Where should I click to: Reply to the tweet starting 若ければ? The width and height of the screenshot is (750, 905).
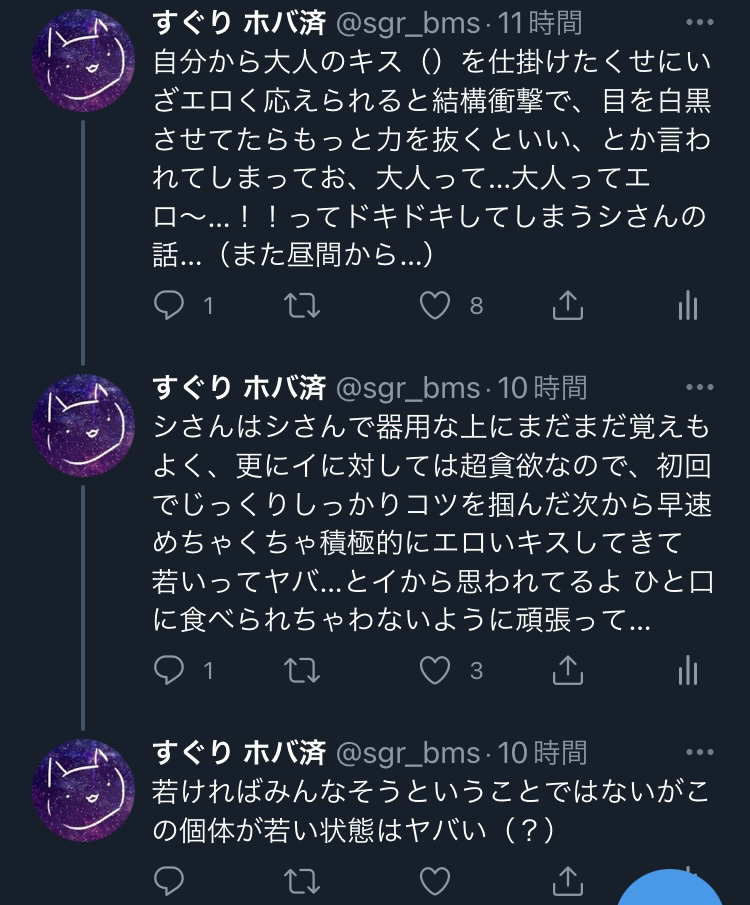pos(169,880)
